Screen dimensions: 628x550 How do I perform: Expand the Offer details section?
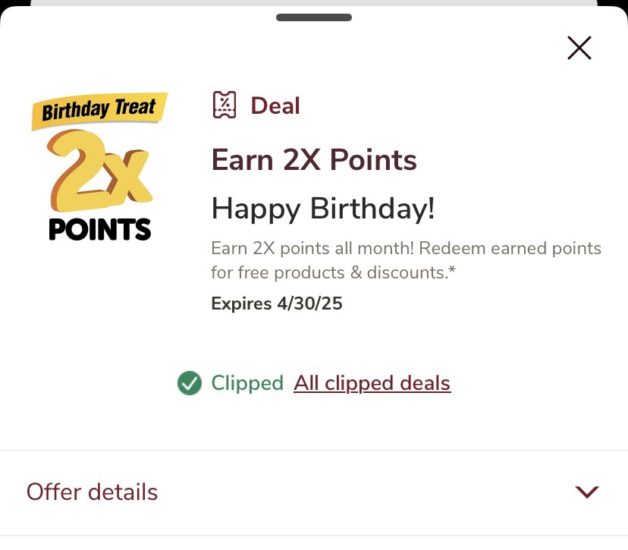point(586,492)
